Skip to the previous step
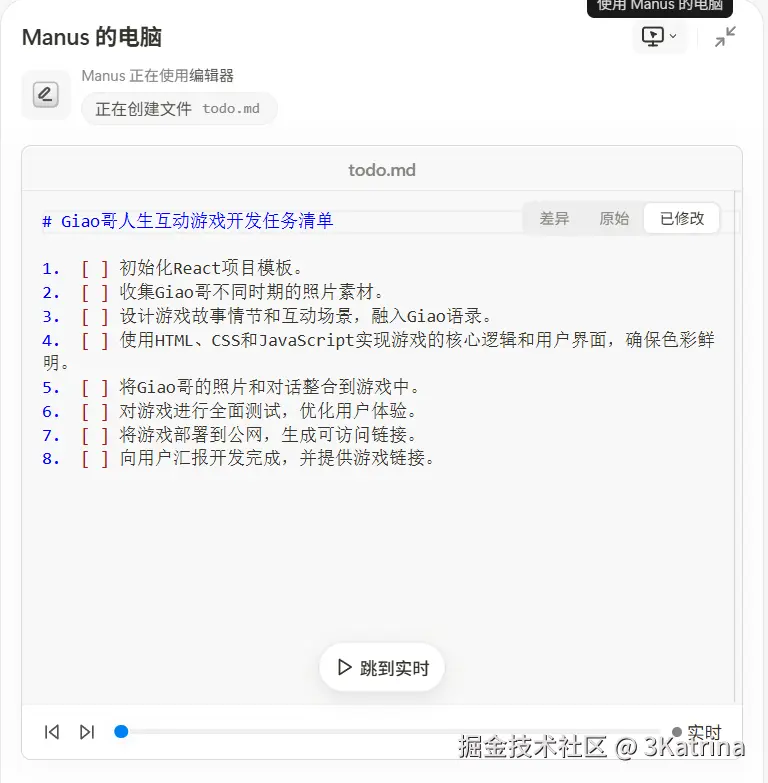The width and height of the screenshot is (768, 783). point(52,732)
